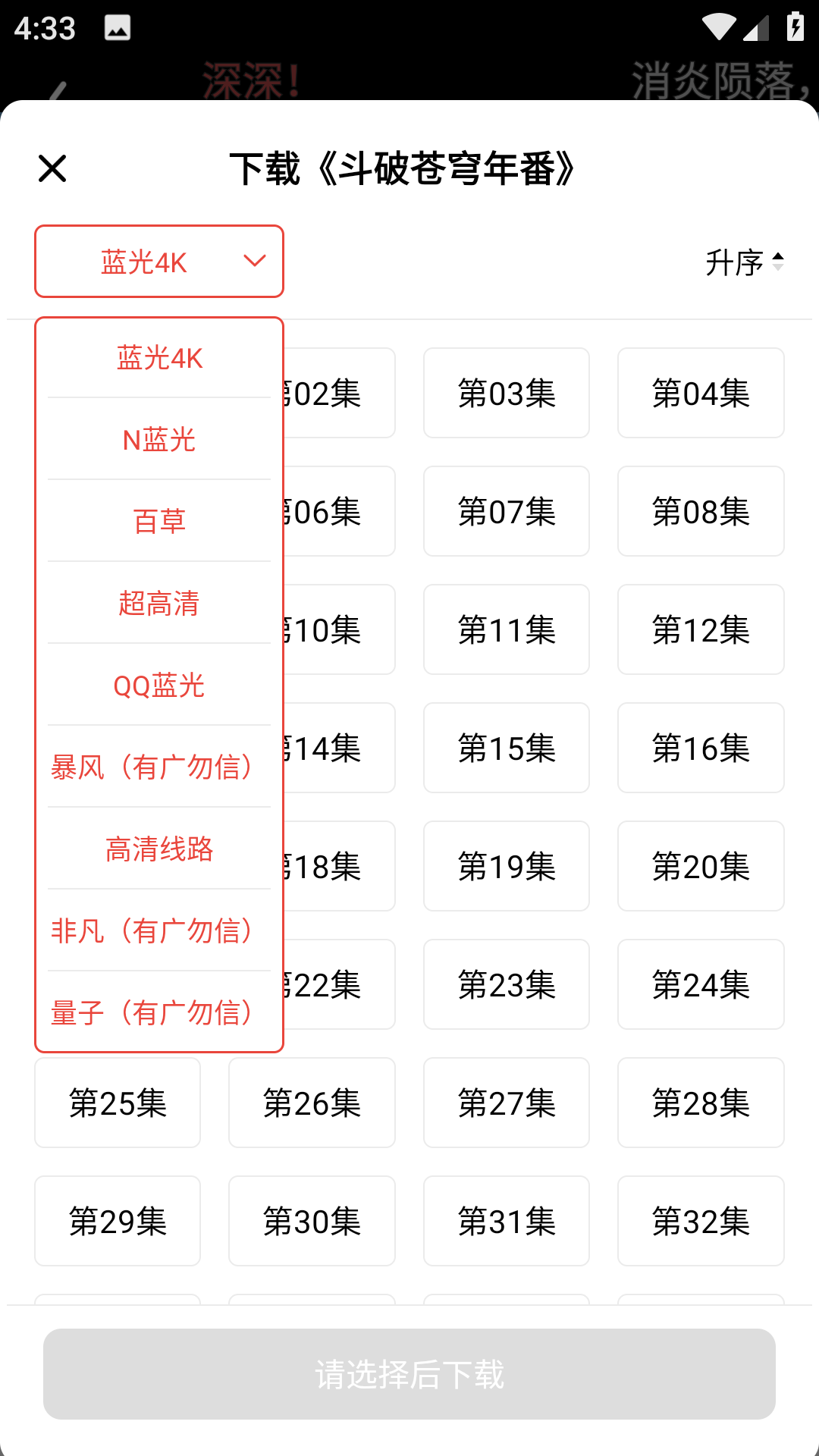The image size is (819, 1456).
Task: Choose episode 第11集 for download
Action: [x=507, y=629]
